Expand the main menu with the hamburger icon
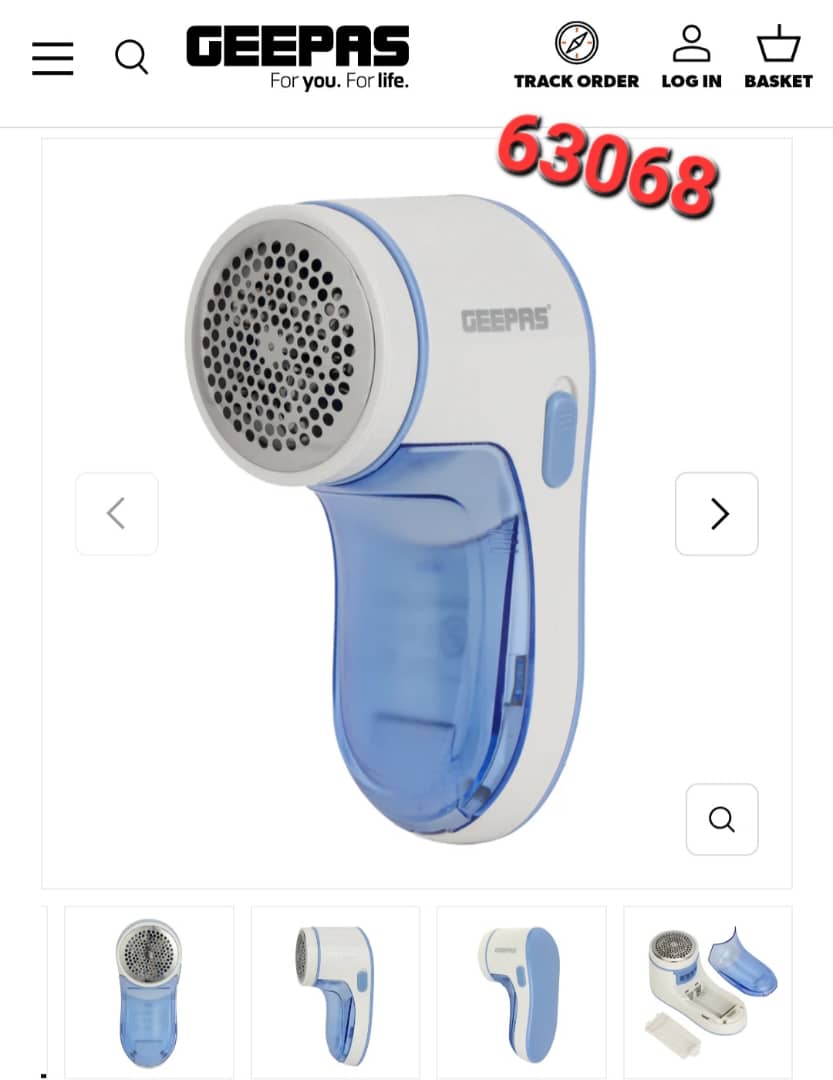This screenshot has width=833, height=1080. tap(52, 59)
